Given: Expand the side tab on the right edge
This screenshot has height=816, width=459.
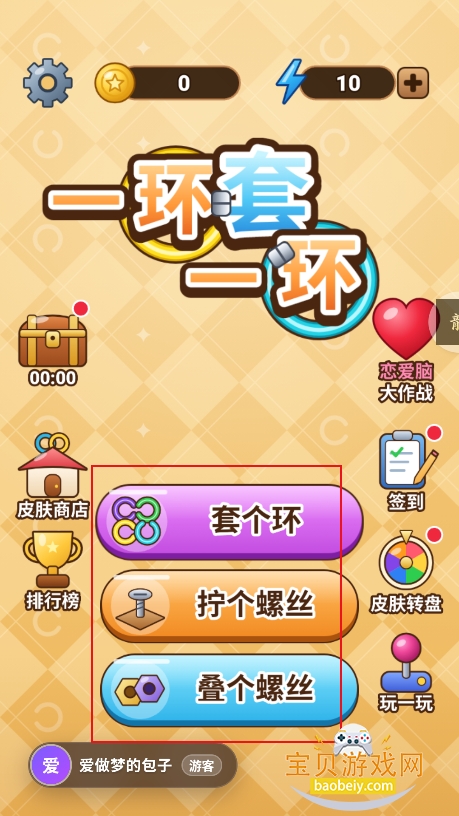Looking at the screenshot, I should [448, 322].
